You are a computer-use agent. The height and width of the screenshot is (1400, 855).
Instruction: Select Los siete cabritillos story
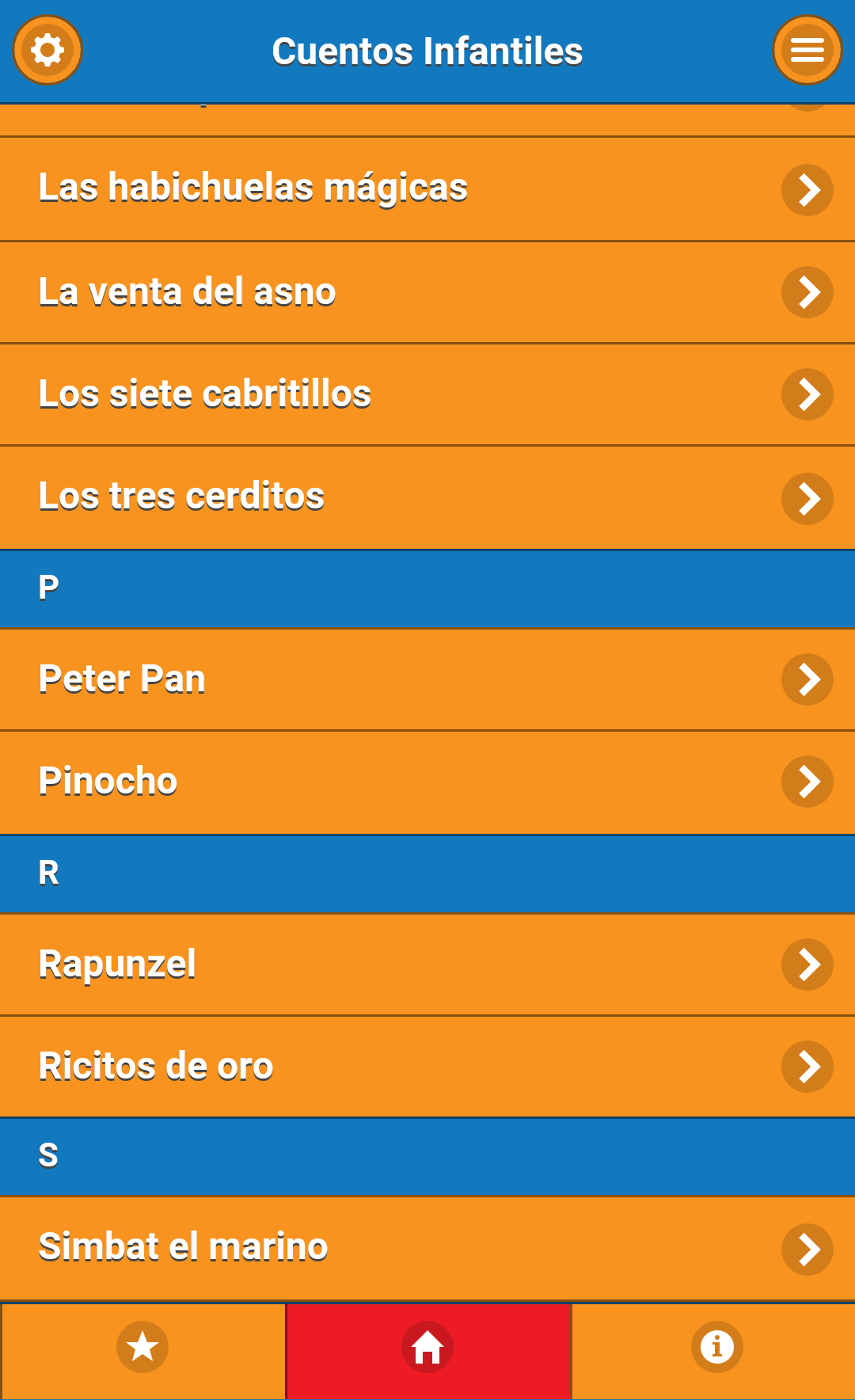coord(427,394)
